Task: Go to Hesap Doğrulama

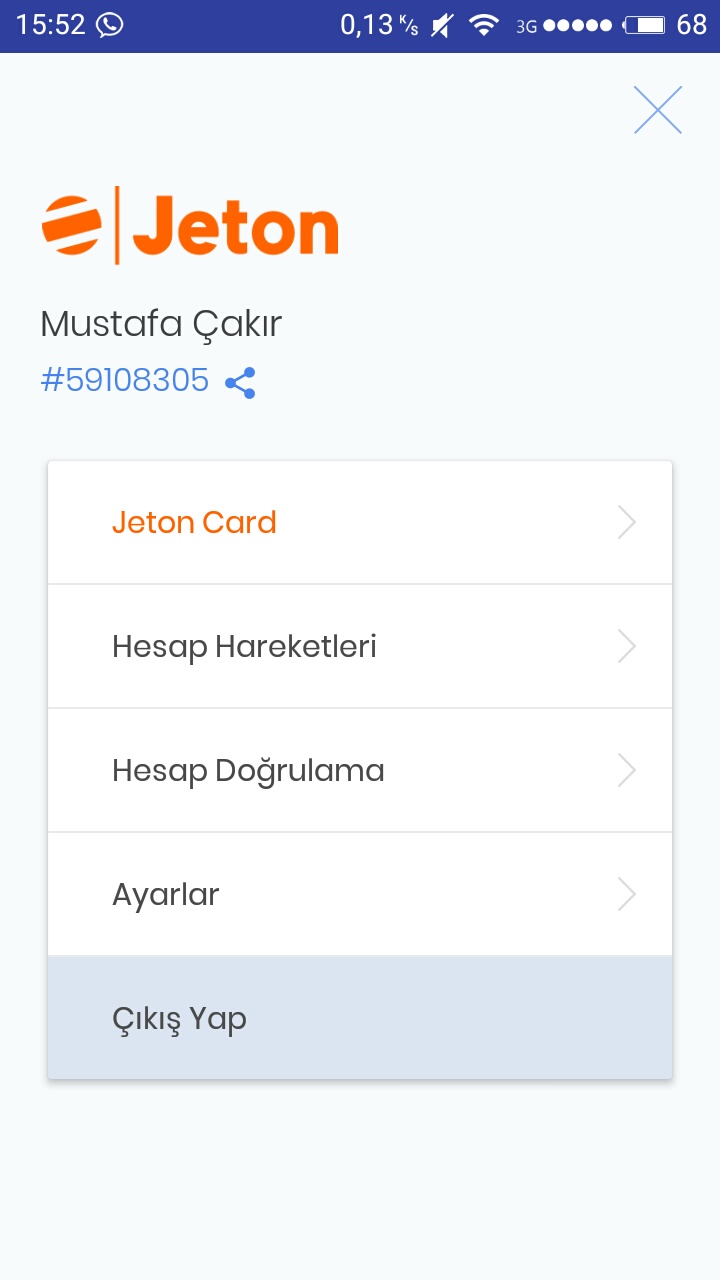Action: [360, 771]
